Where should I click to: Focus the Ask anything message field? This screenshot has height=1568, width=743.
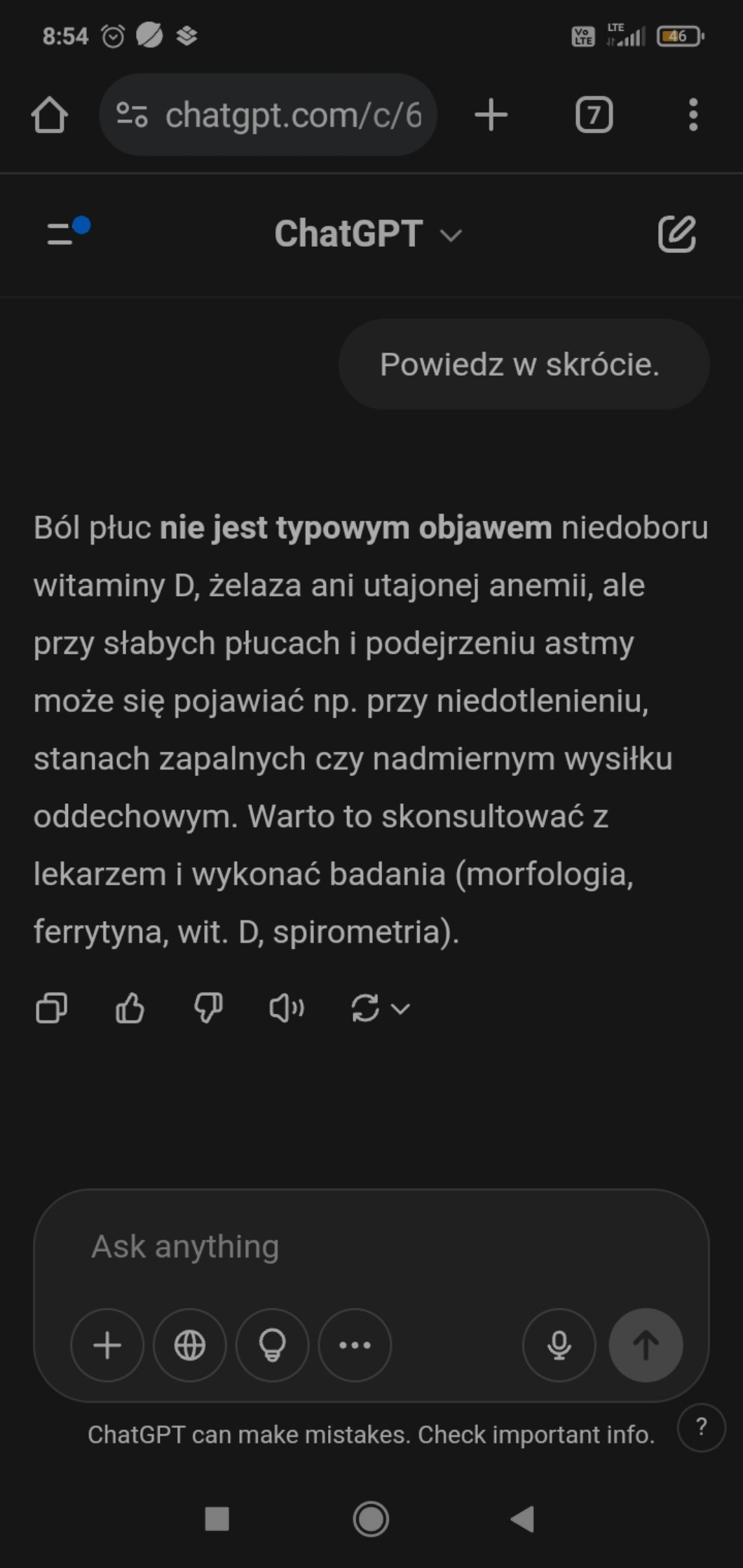(350, 1247)
